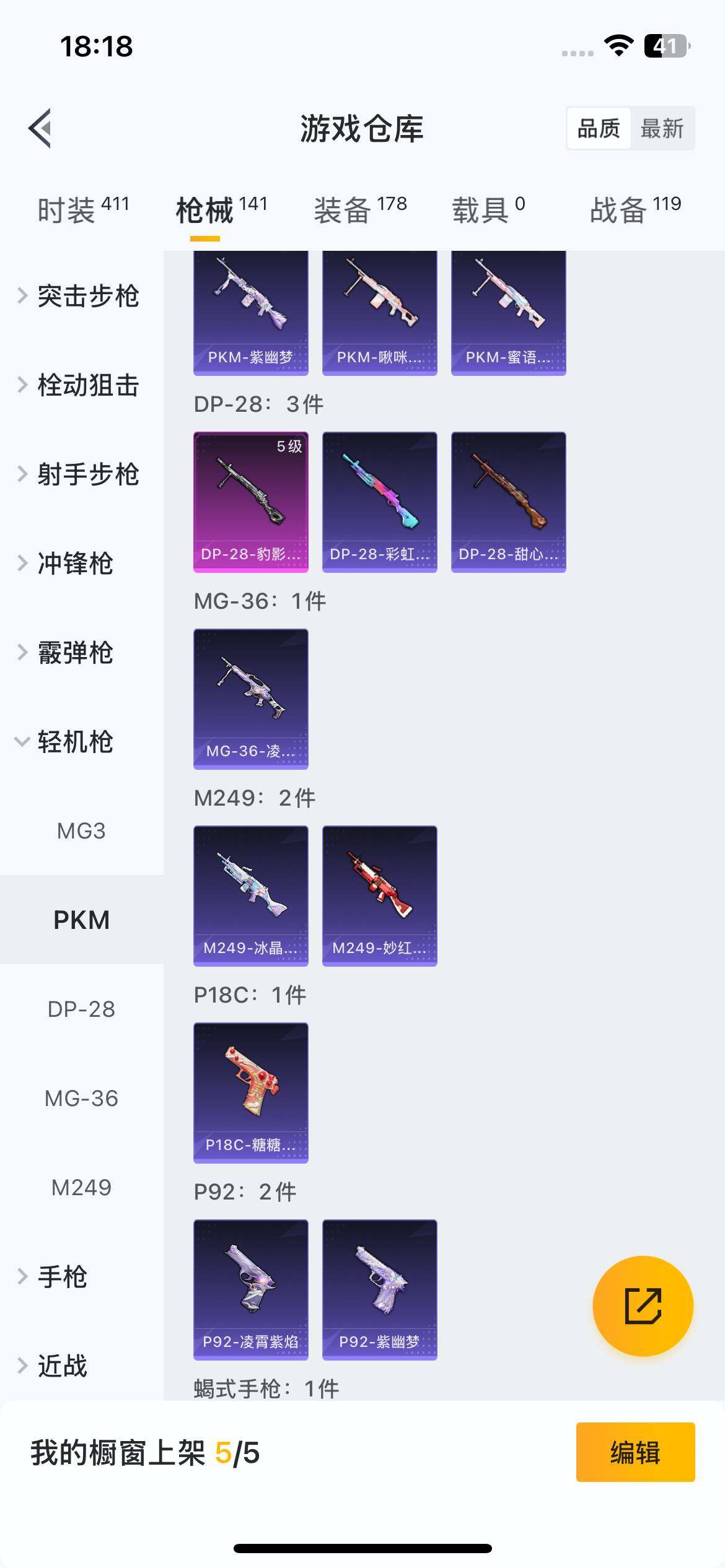Collapse the 轻机枪 category

click(74, 741)
